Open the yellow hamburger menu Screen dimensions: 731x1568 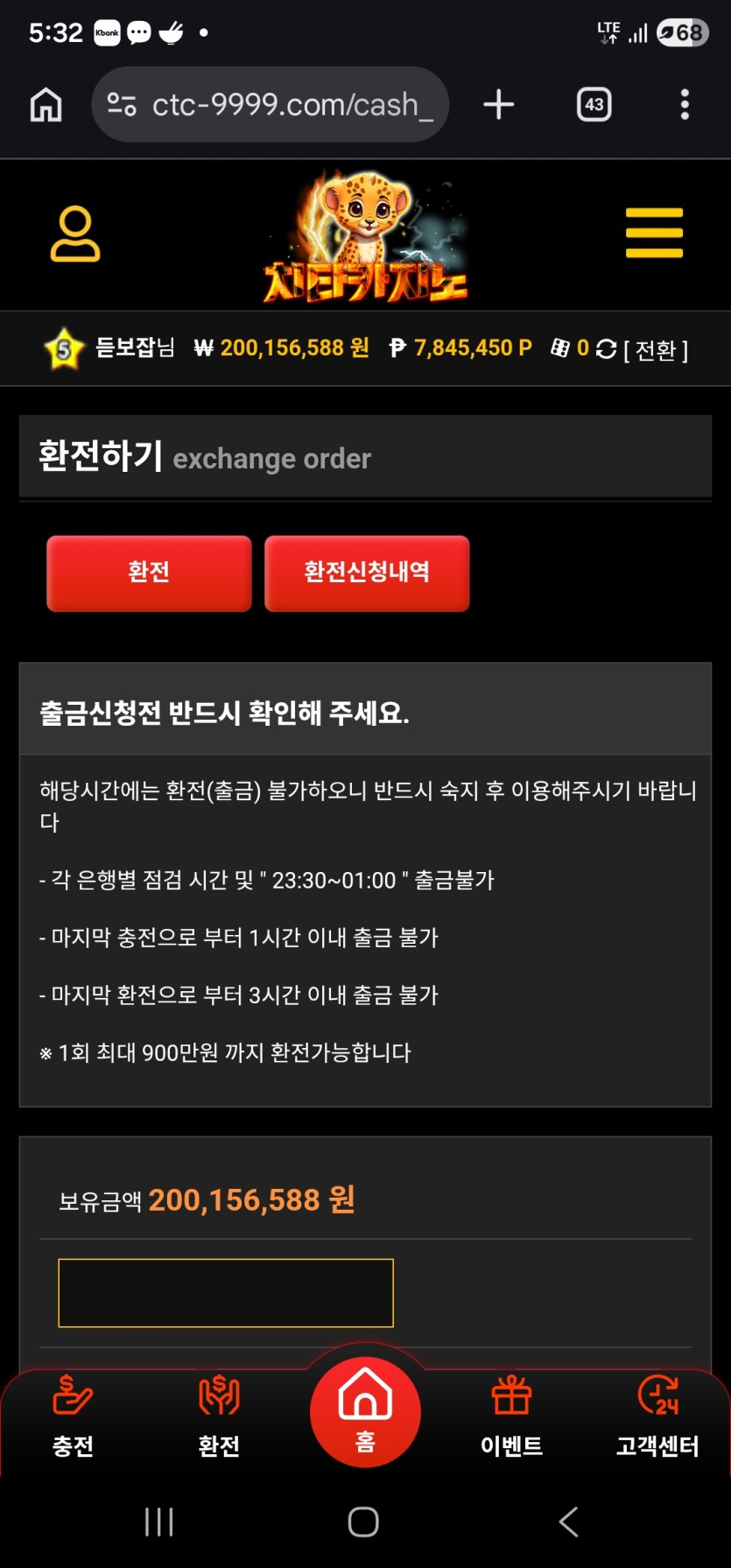pyautogui.click(x=654, y=233)
